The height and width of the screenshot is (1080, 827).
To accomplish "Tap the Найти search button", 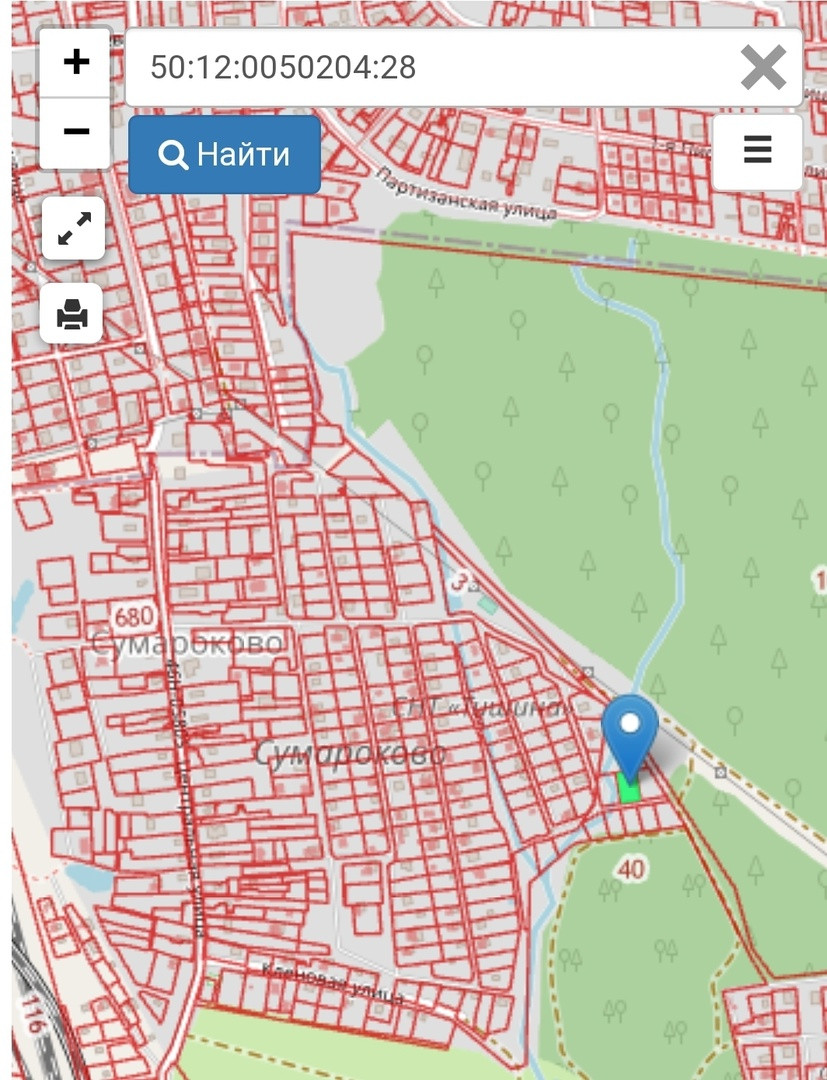I will pyautogui.click(x=224, y=155).
